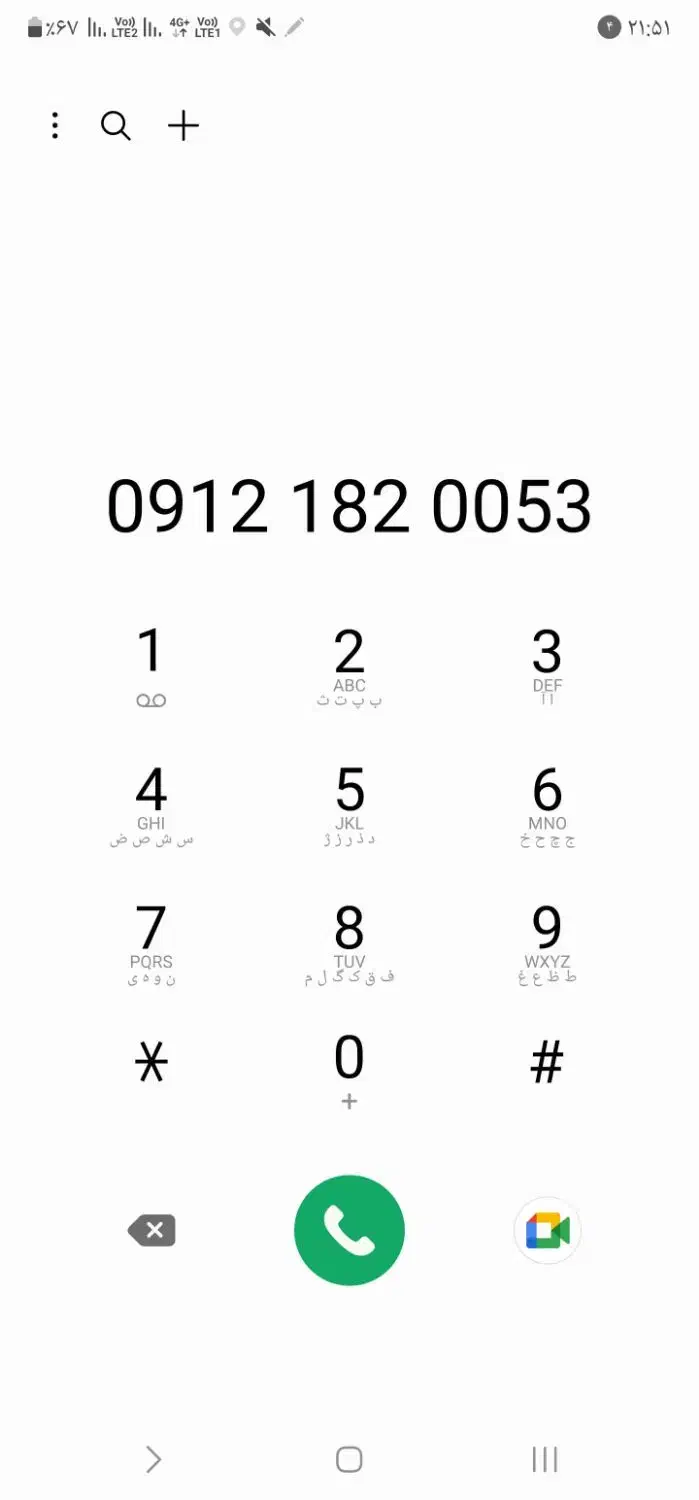Tap the star key
Viewport: 699px width, 1500px height.
[151, 1063]
